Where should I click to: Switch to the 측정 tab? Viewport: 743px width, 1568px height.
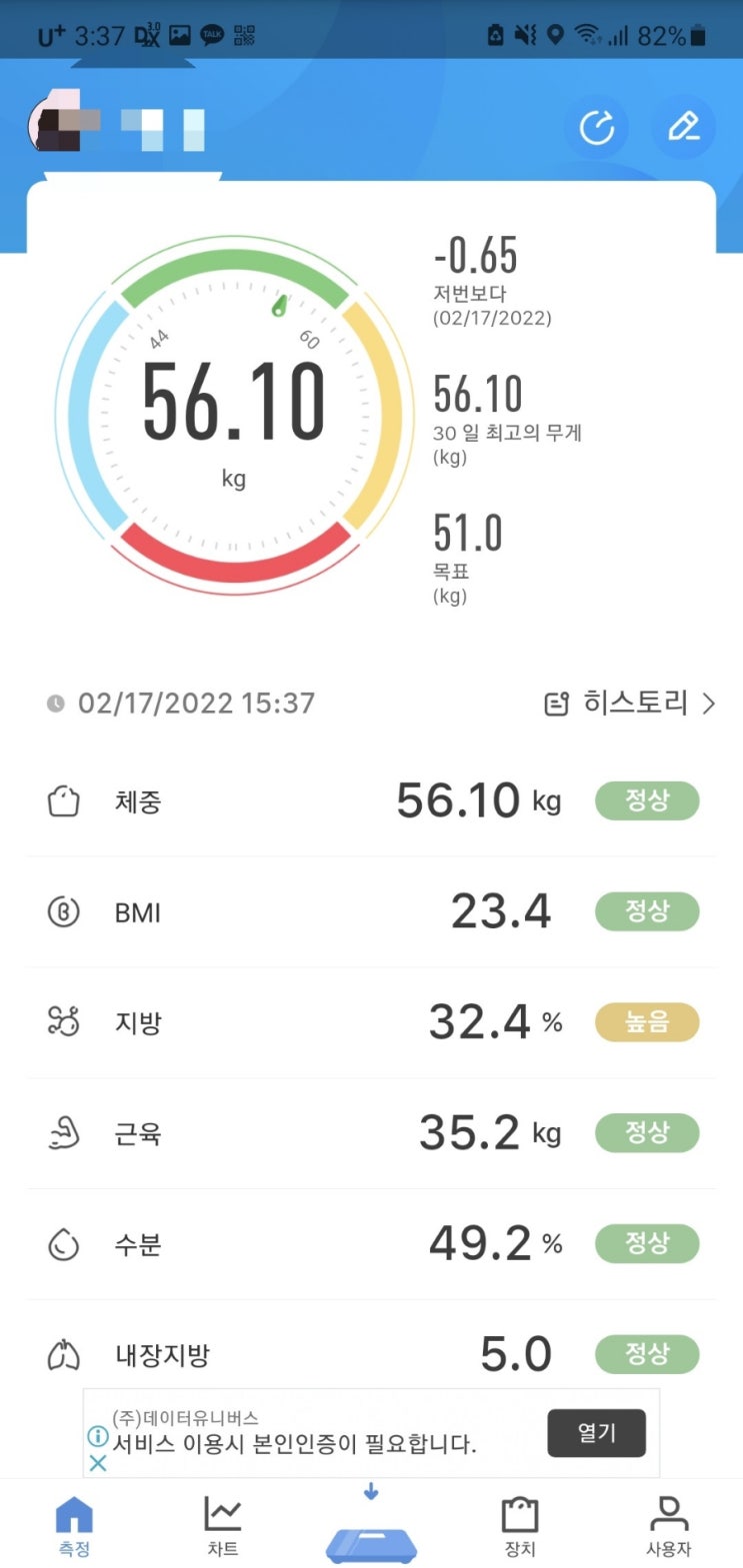pyautogui.click(x=74, y=1527)
